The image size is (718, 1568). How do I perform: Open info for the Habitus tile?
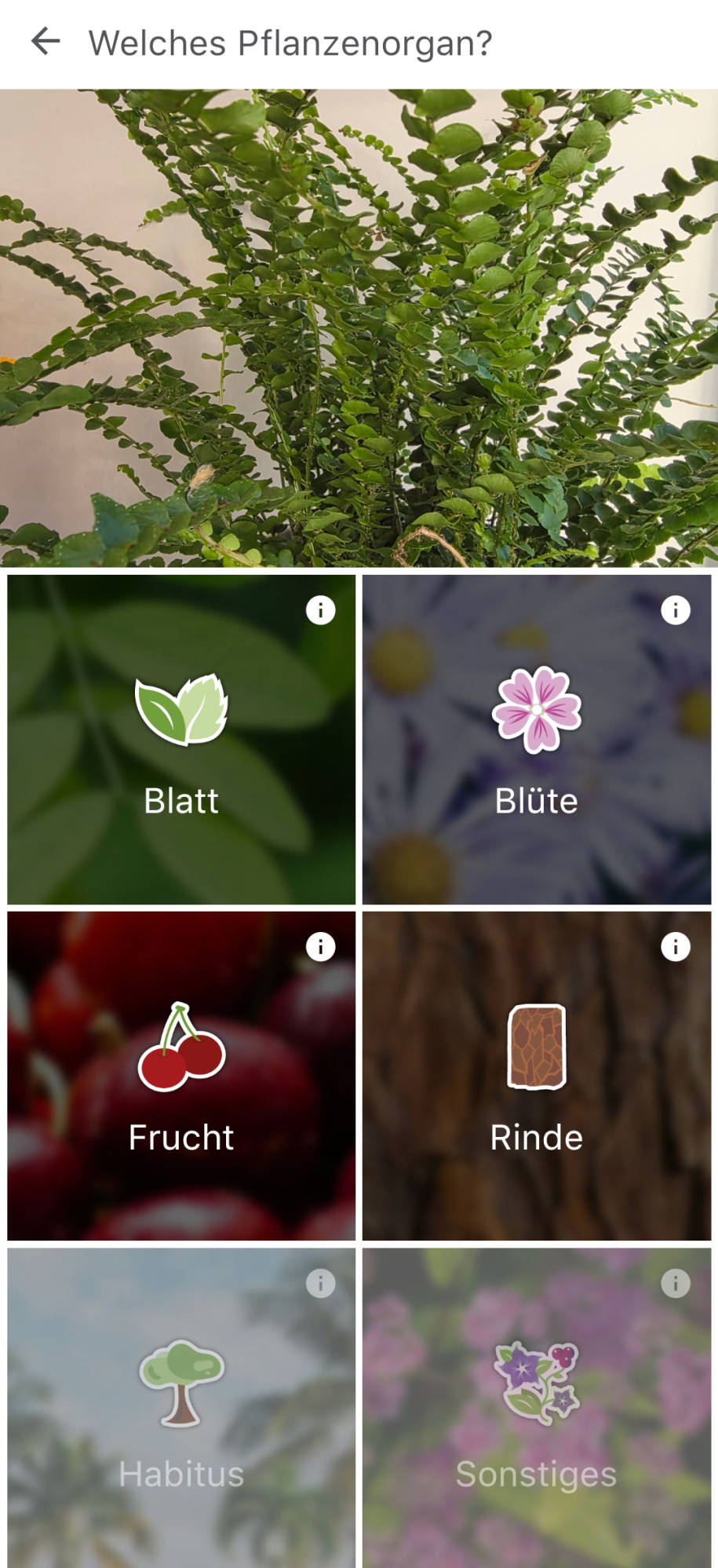point(320,1284)
